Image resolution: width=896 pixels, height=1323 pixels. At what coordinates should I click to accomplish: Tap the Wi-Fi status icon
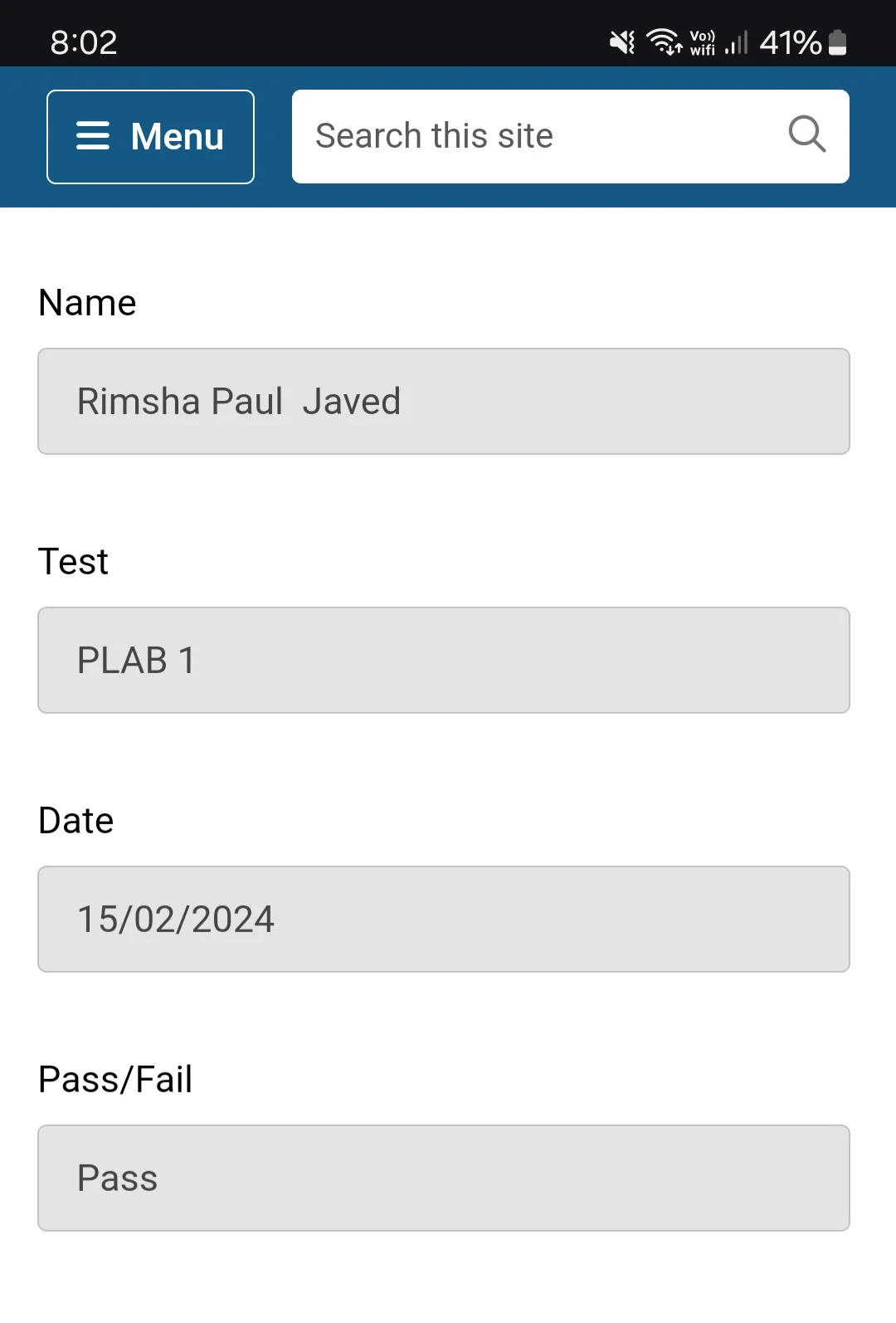pyautogui.click(x=663, y=41)
